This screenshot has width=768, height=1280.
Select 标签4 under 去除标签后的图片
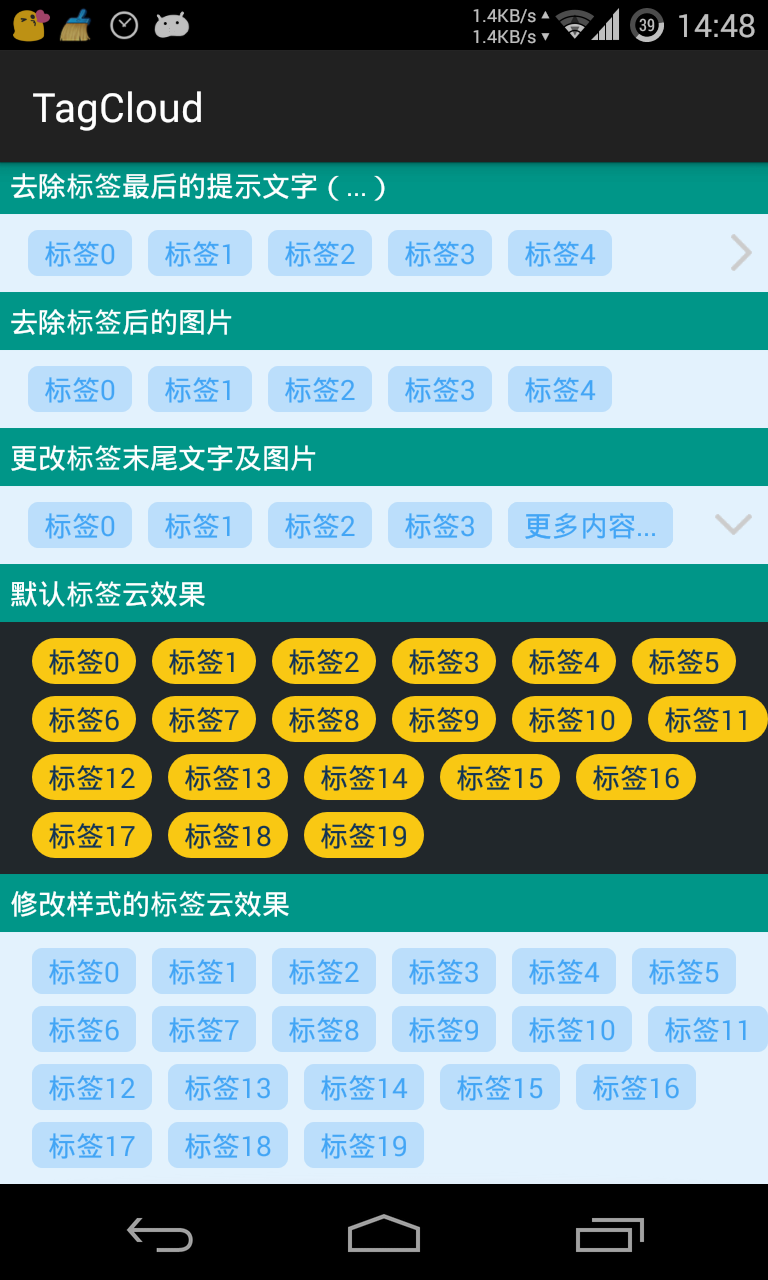tap(559, 389)
